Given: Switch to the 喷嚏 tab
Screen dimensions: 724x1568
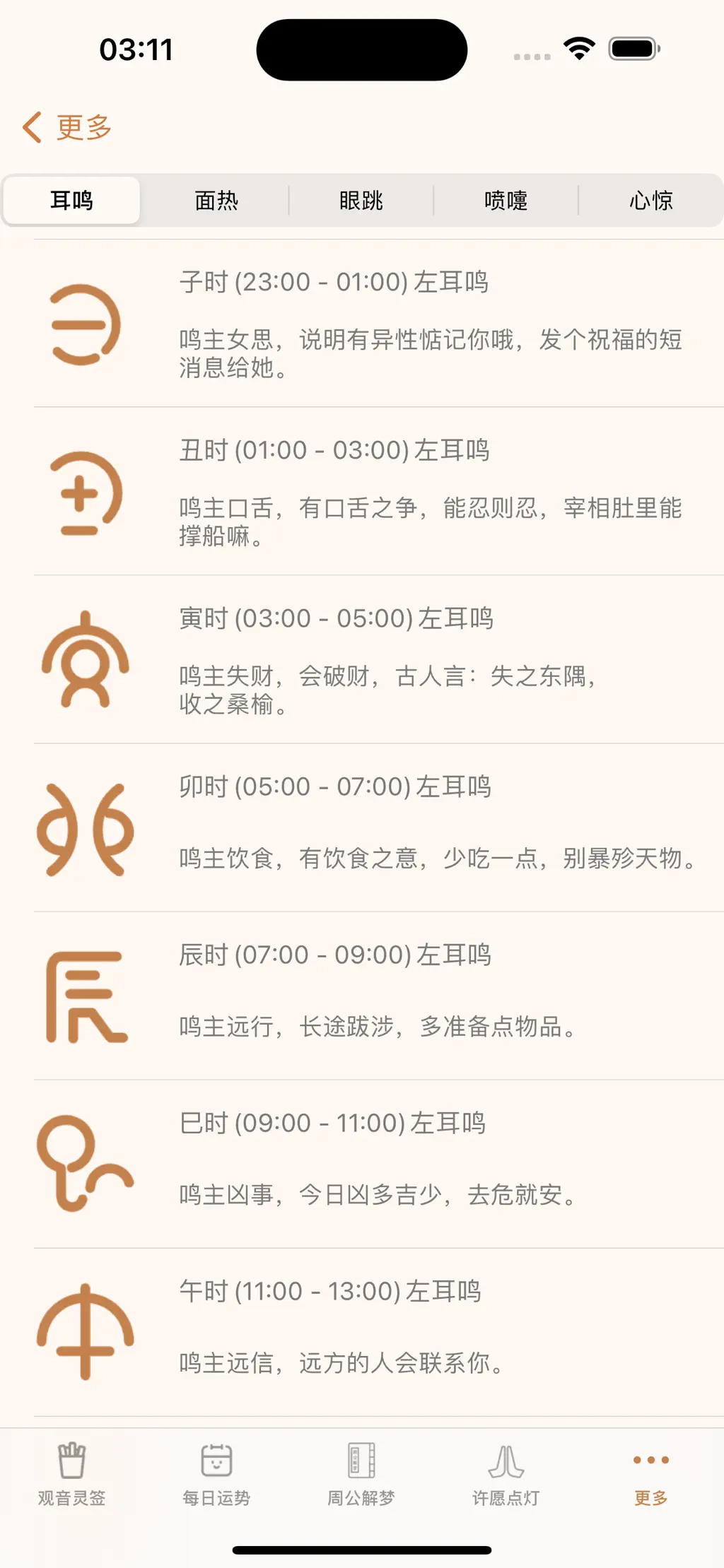Looking at the screenshot, I should pyautogui.click(x=506, y=200).
